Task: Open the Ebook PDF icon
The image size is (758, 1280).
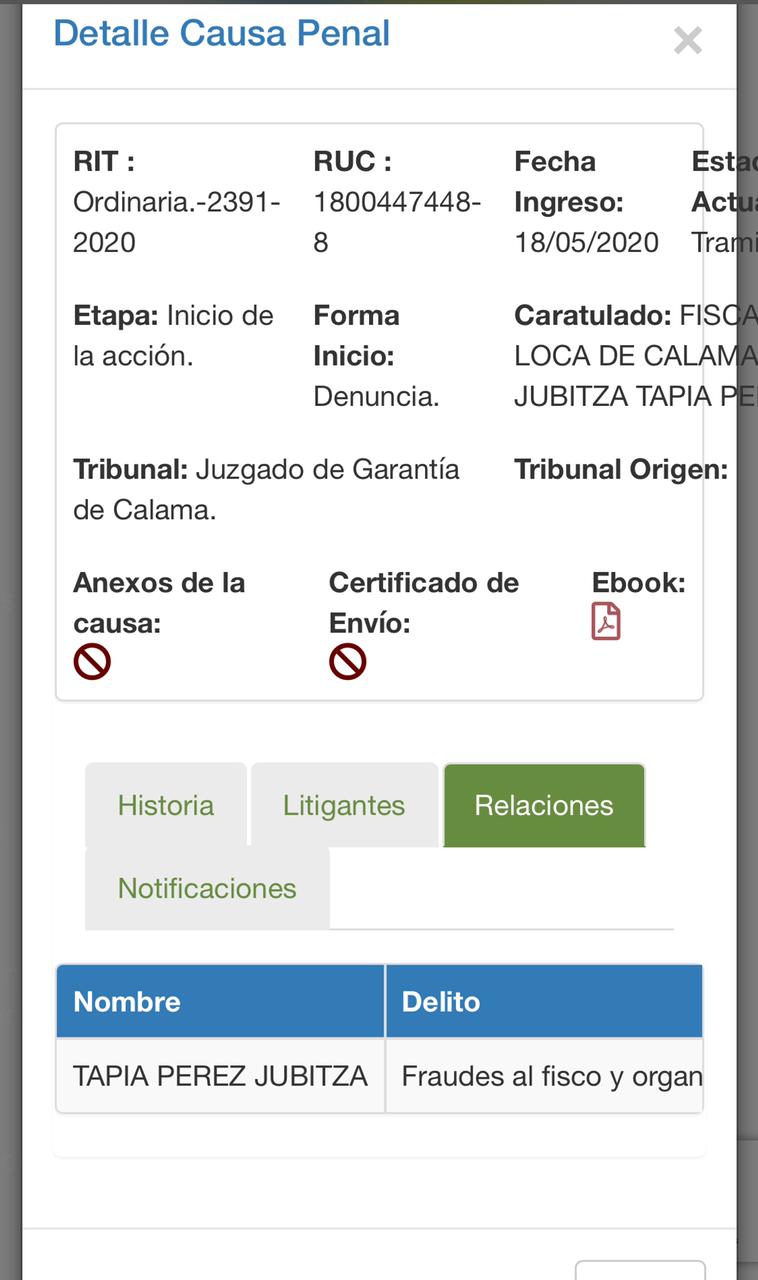Action: point(606,621)
